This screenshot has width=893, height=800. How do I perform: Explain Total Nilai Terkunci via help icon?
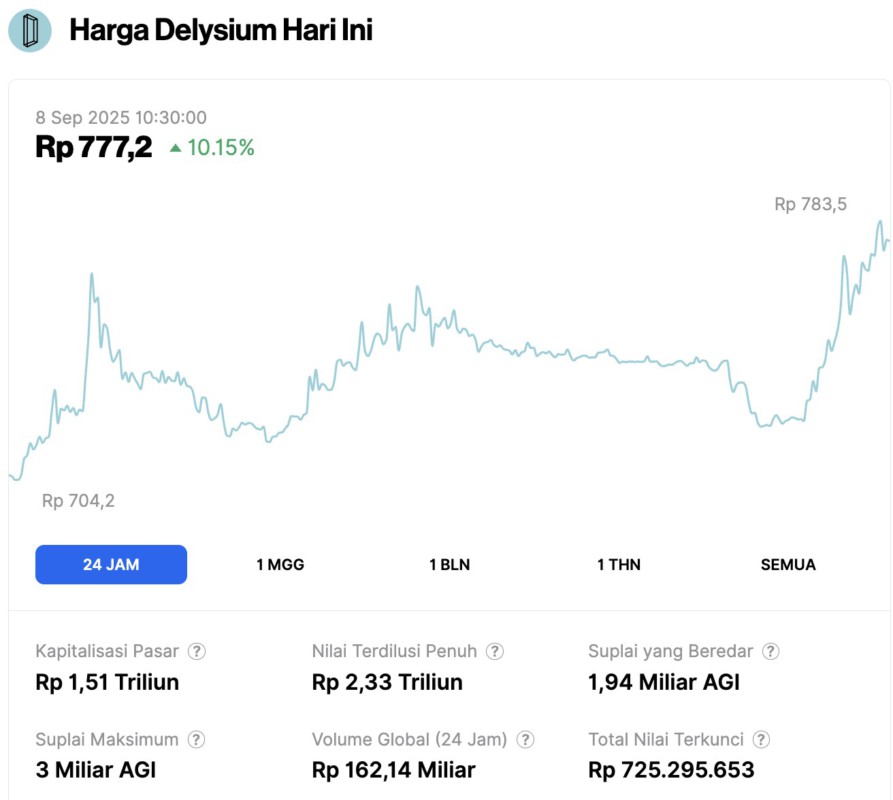(x=761, y=740)
